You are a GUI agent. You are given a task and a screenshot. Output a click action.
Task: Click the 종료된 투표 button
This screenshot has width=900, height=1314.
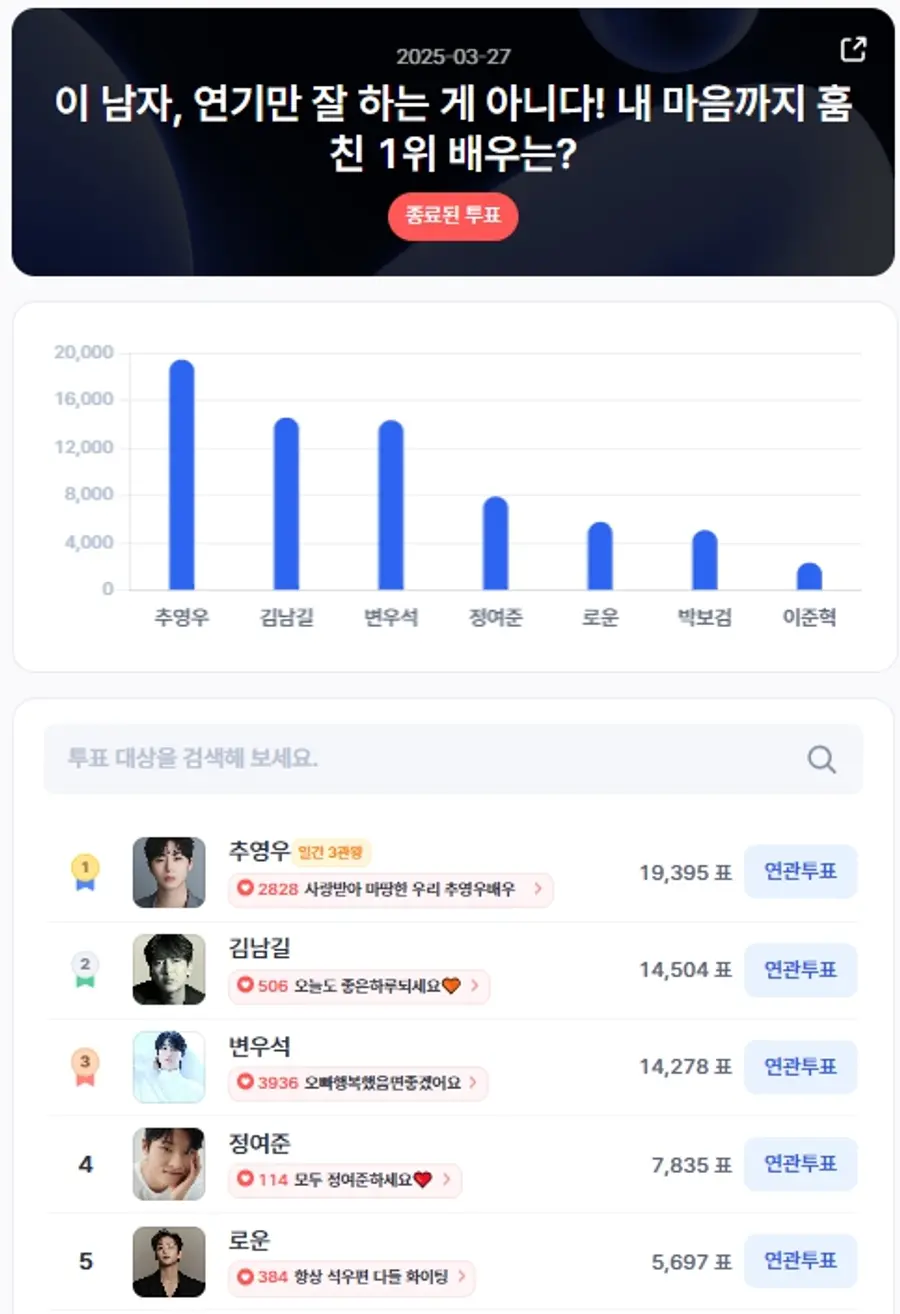point(453,216)
